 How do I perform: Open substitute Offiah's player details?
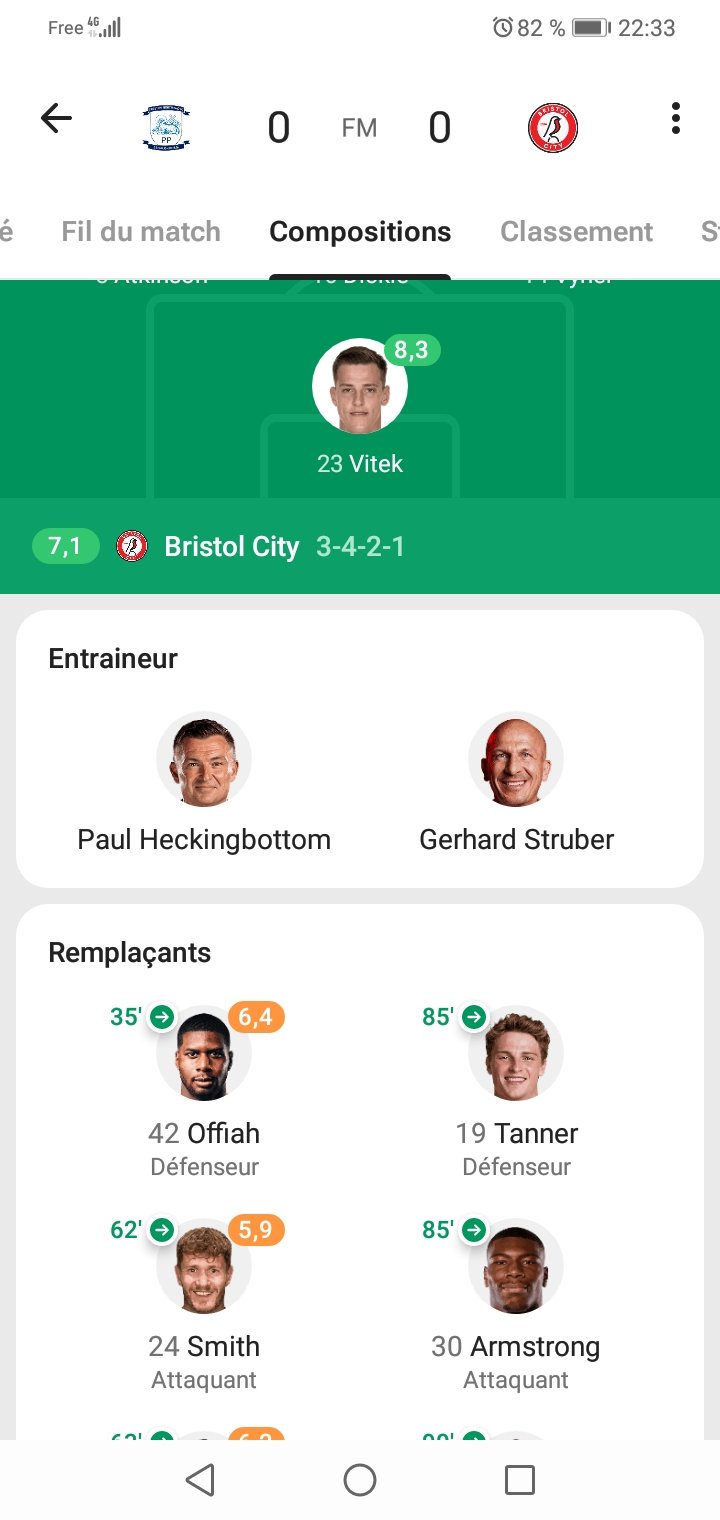coord(204,1092)
